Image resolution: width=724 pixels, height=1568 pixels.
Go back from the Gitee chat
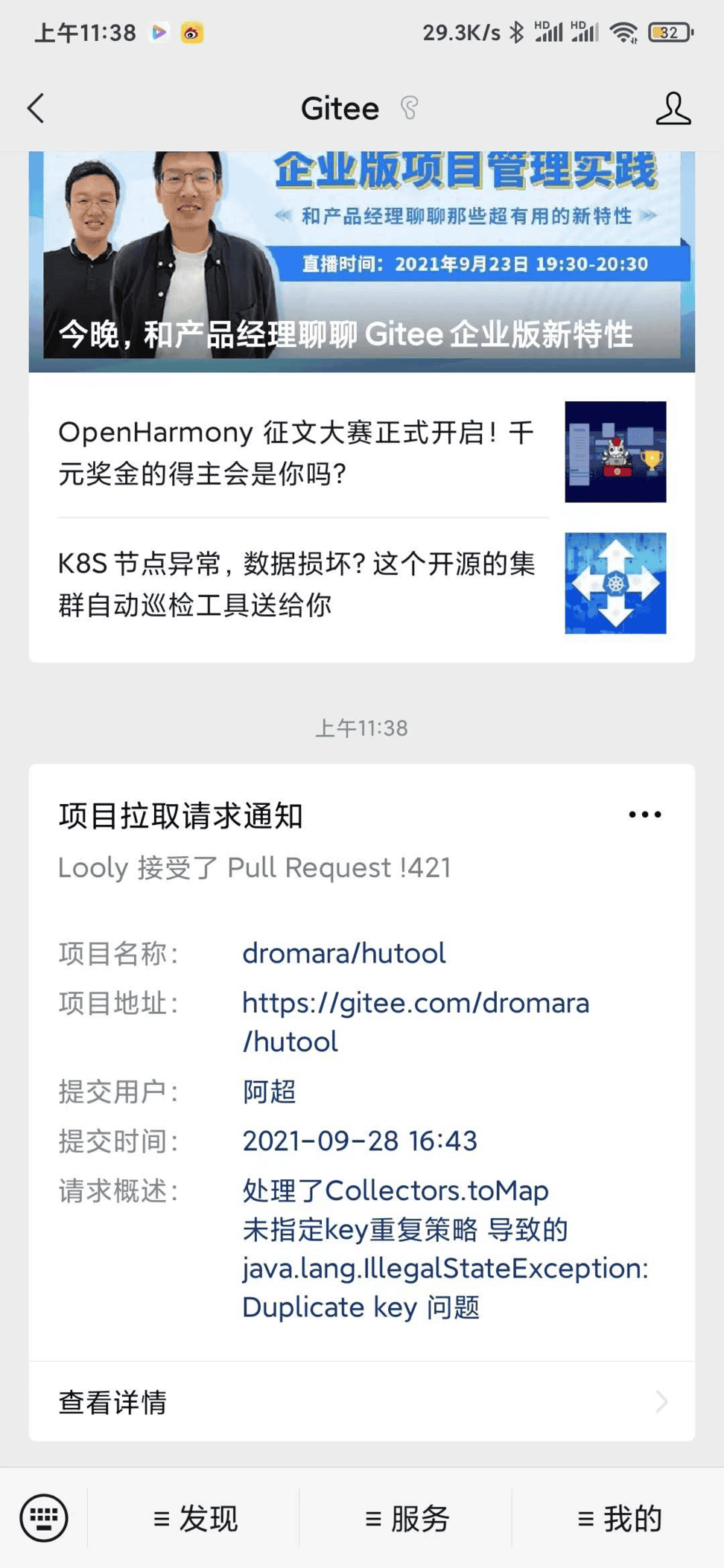(x=36, y=109)
